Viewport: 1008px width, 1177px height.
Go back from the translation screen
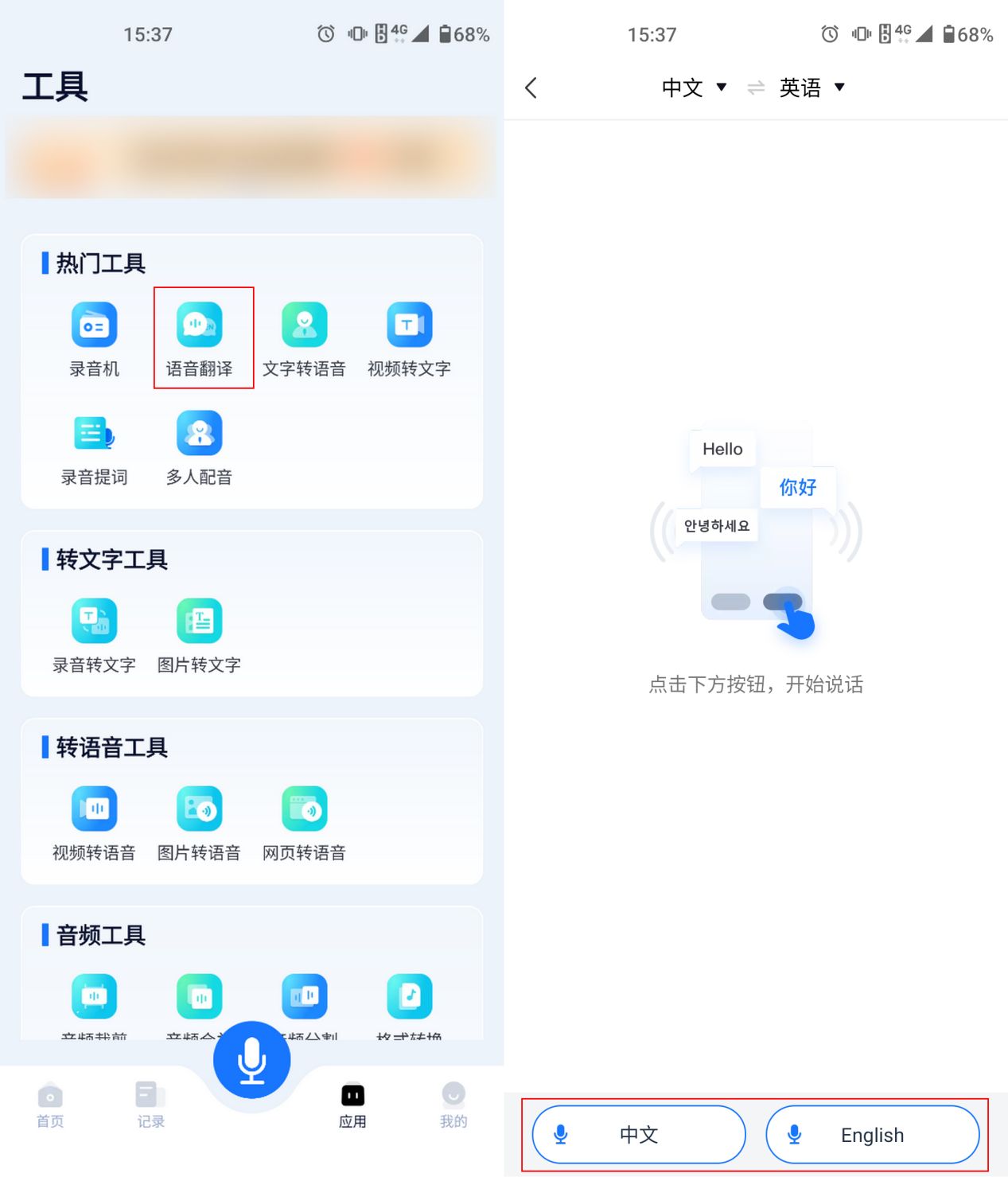(531, 88)
